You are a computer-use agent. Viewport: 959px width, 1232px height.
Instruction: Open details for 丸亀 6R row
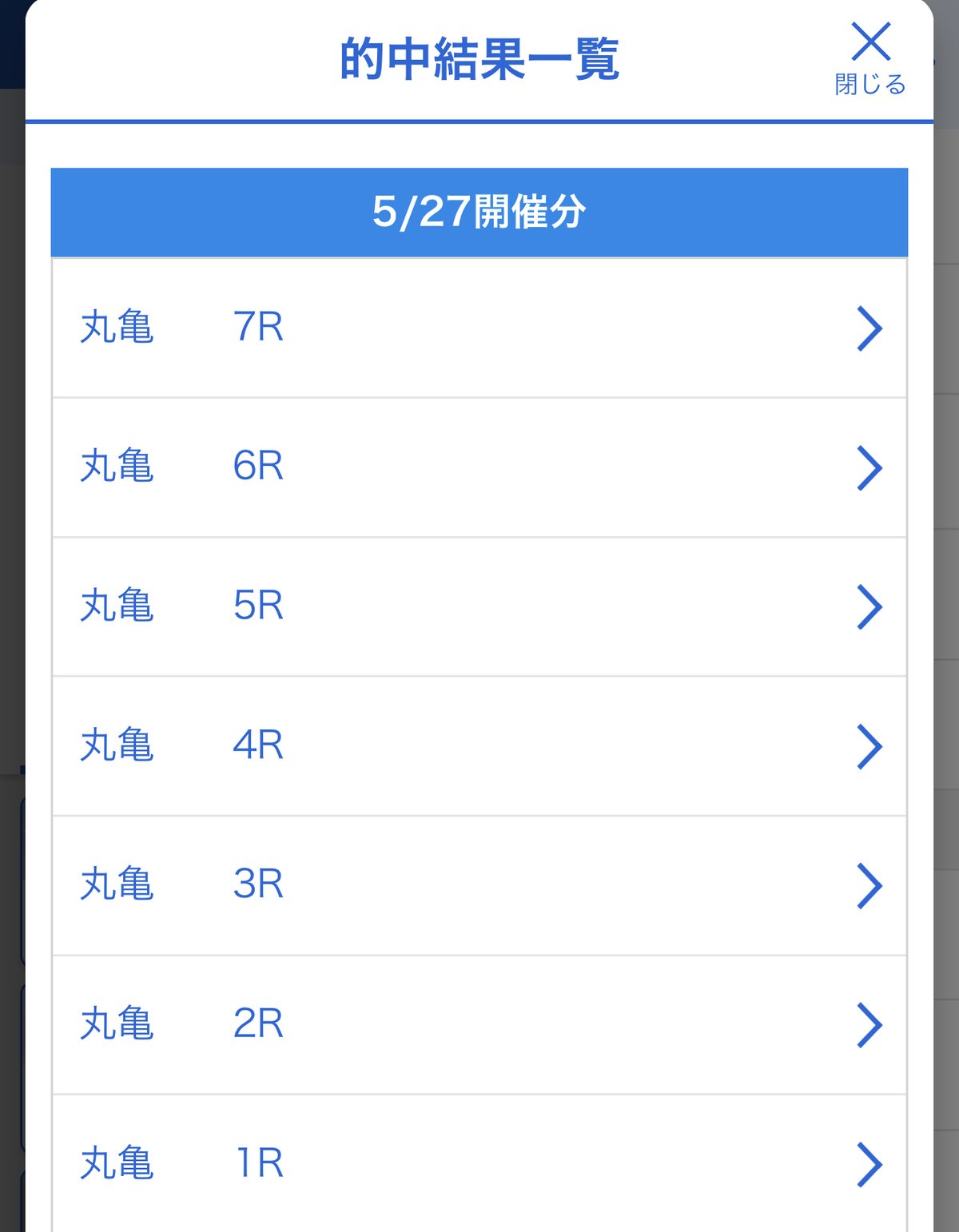(479, 467)
